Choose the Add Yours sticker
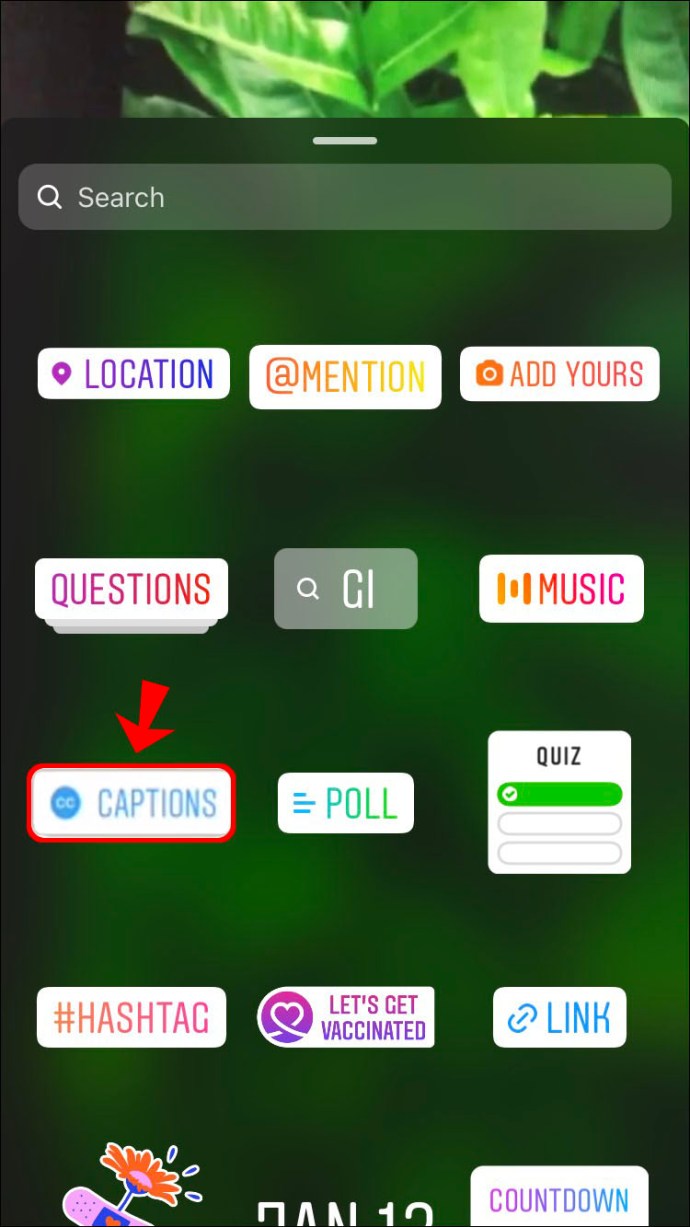This screenshot has height=1227, width=690. pos(559,374)
